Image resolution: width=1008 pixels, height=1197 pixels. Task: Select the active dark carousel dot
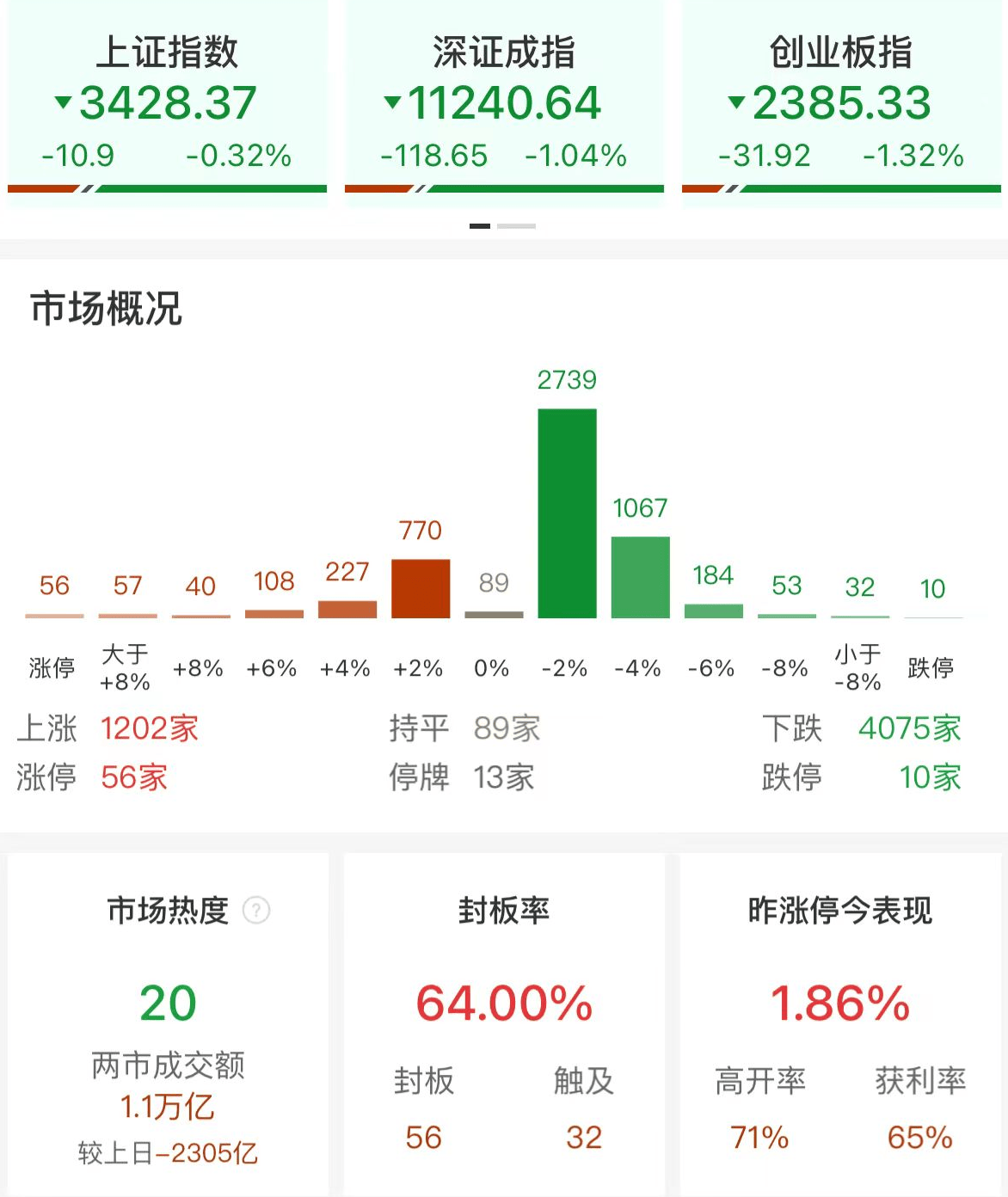(479, 224)
